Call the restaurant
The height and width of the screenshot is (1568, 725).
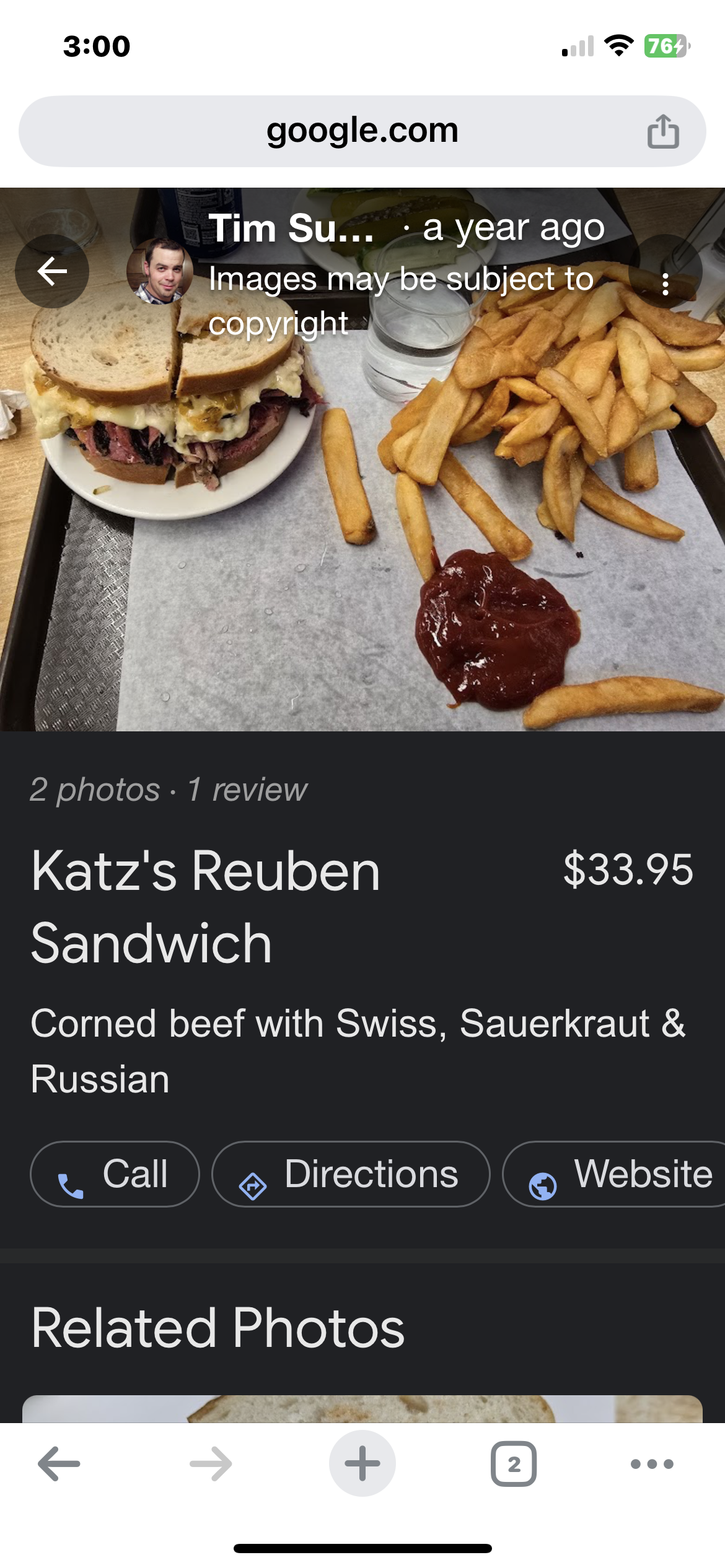[115, 1174]
